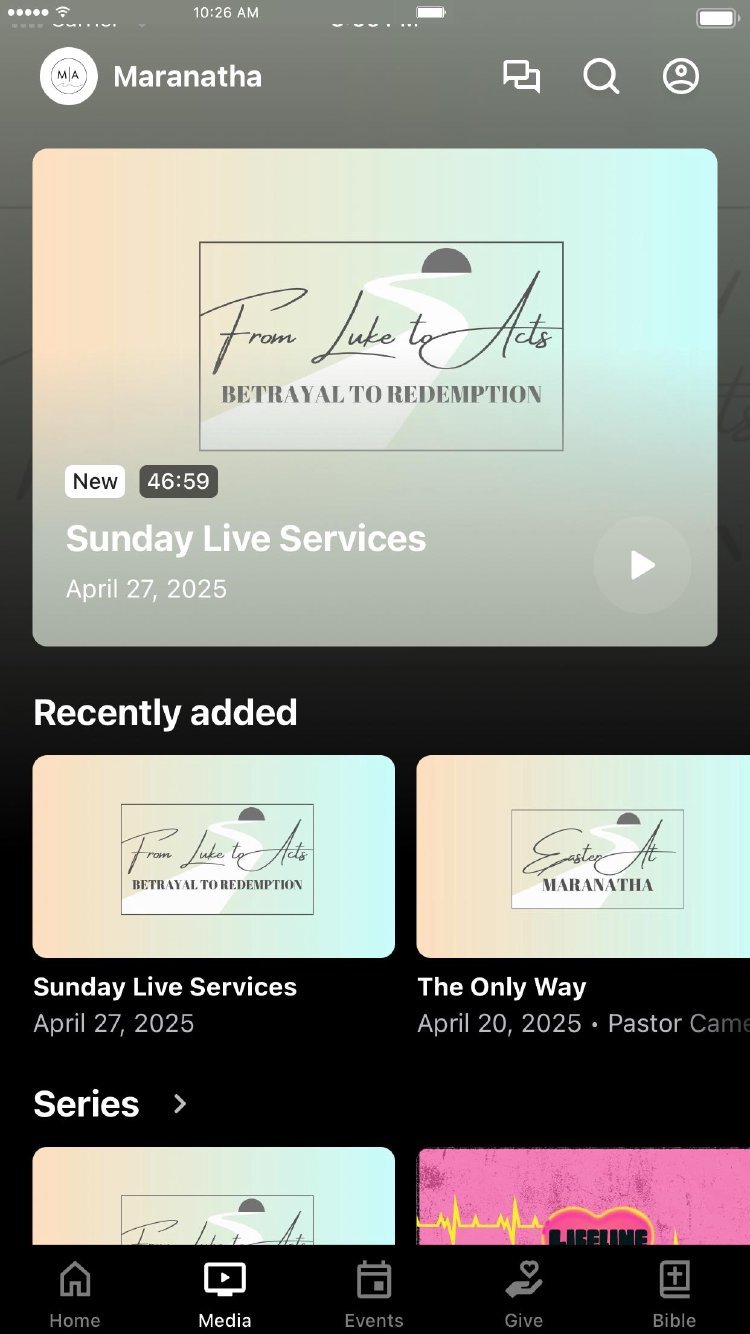Screen dimensions: 750x1334
Task: Open the Give tab
Action: 524,1294
